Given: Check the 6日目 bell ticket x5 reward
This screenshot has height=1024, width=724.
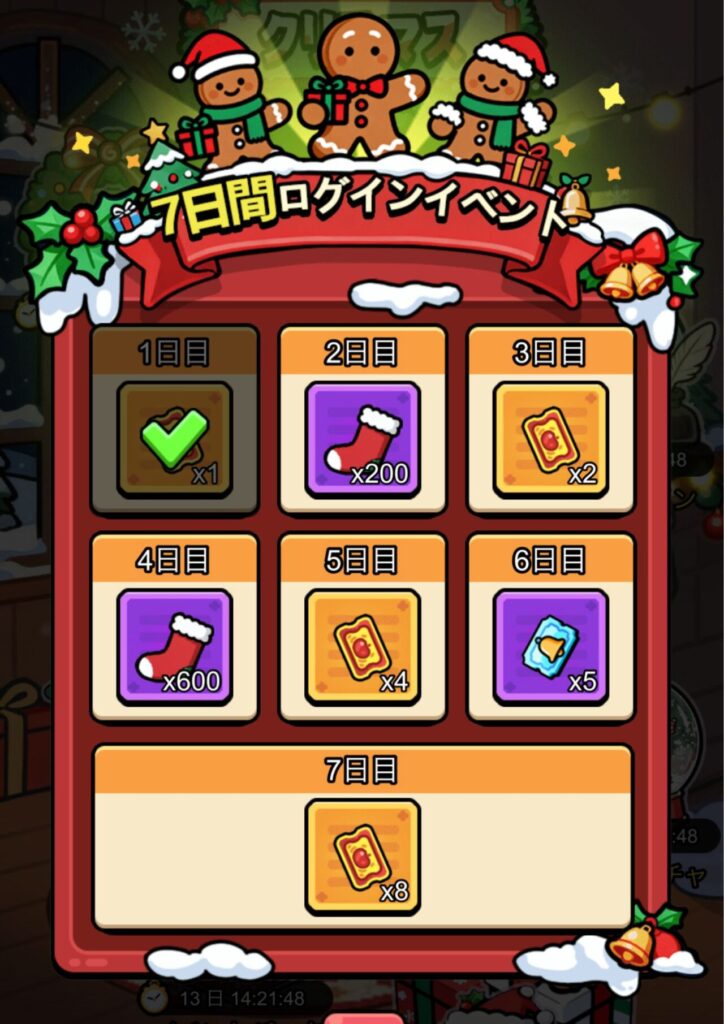Looking at the screenshot, I should (x=551, y=647).
